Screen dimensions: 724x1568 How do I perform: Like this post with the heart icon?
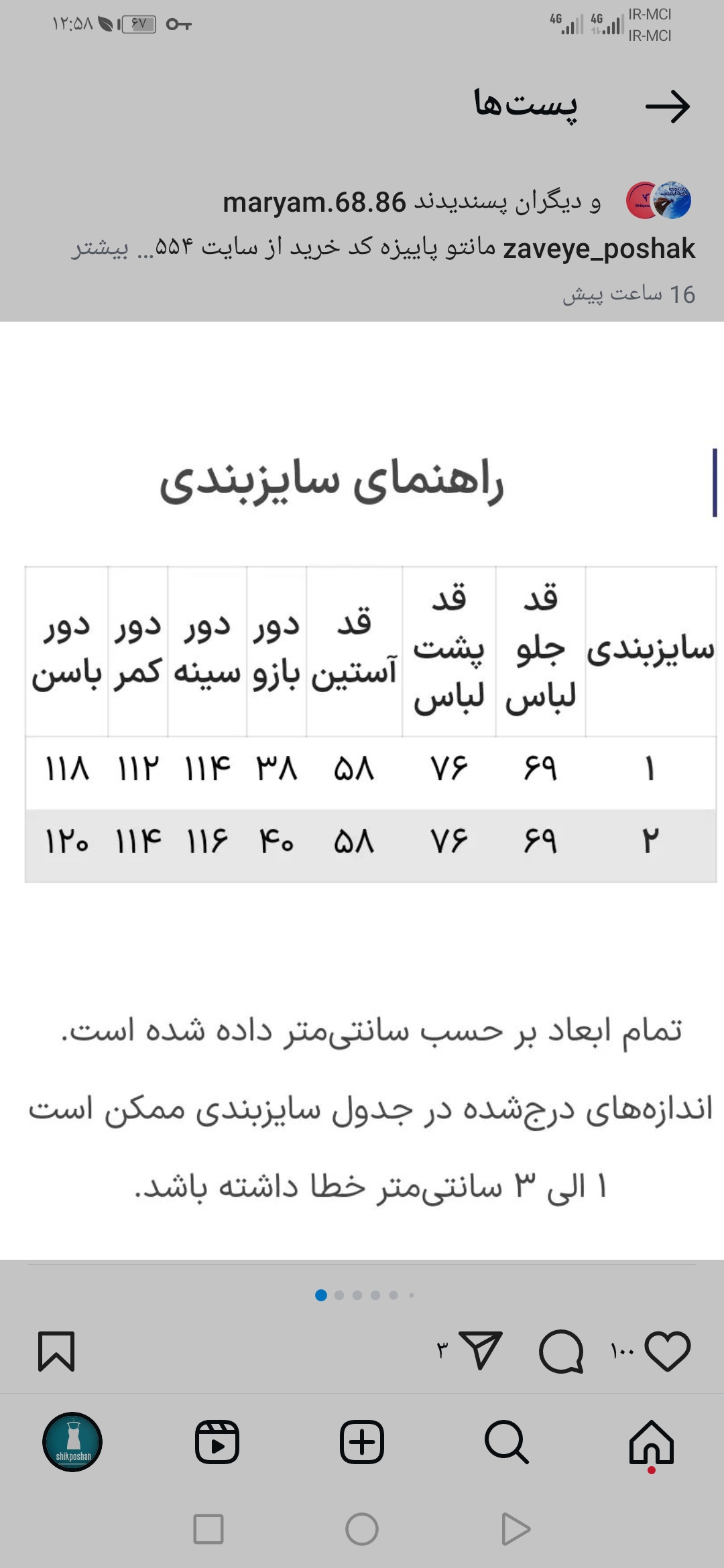point(668,1350)
